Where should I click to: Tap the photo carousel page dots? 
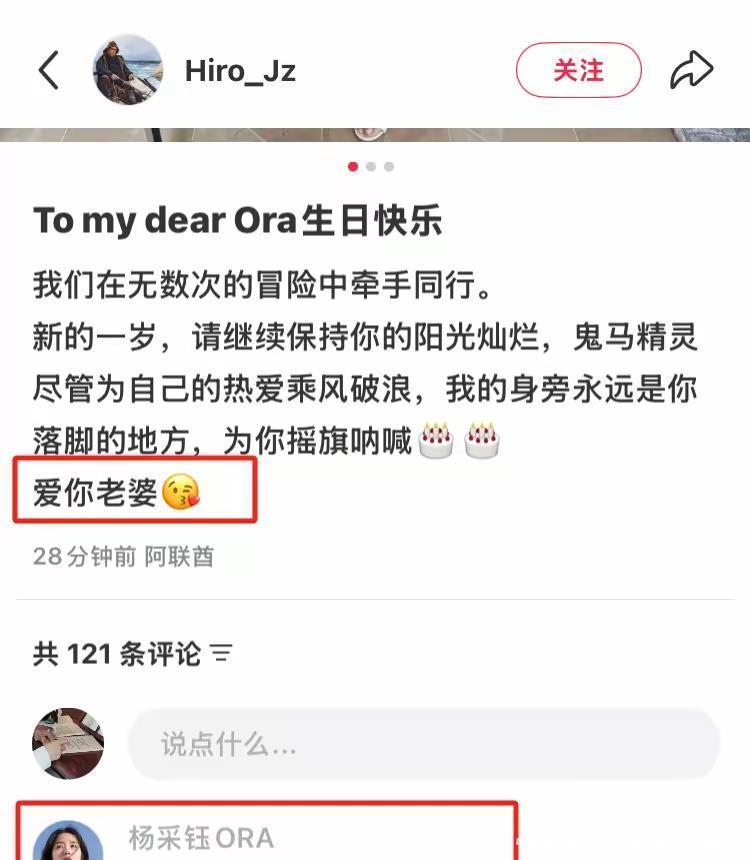click(370, 167)
